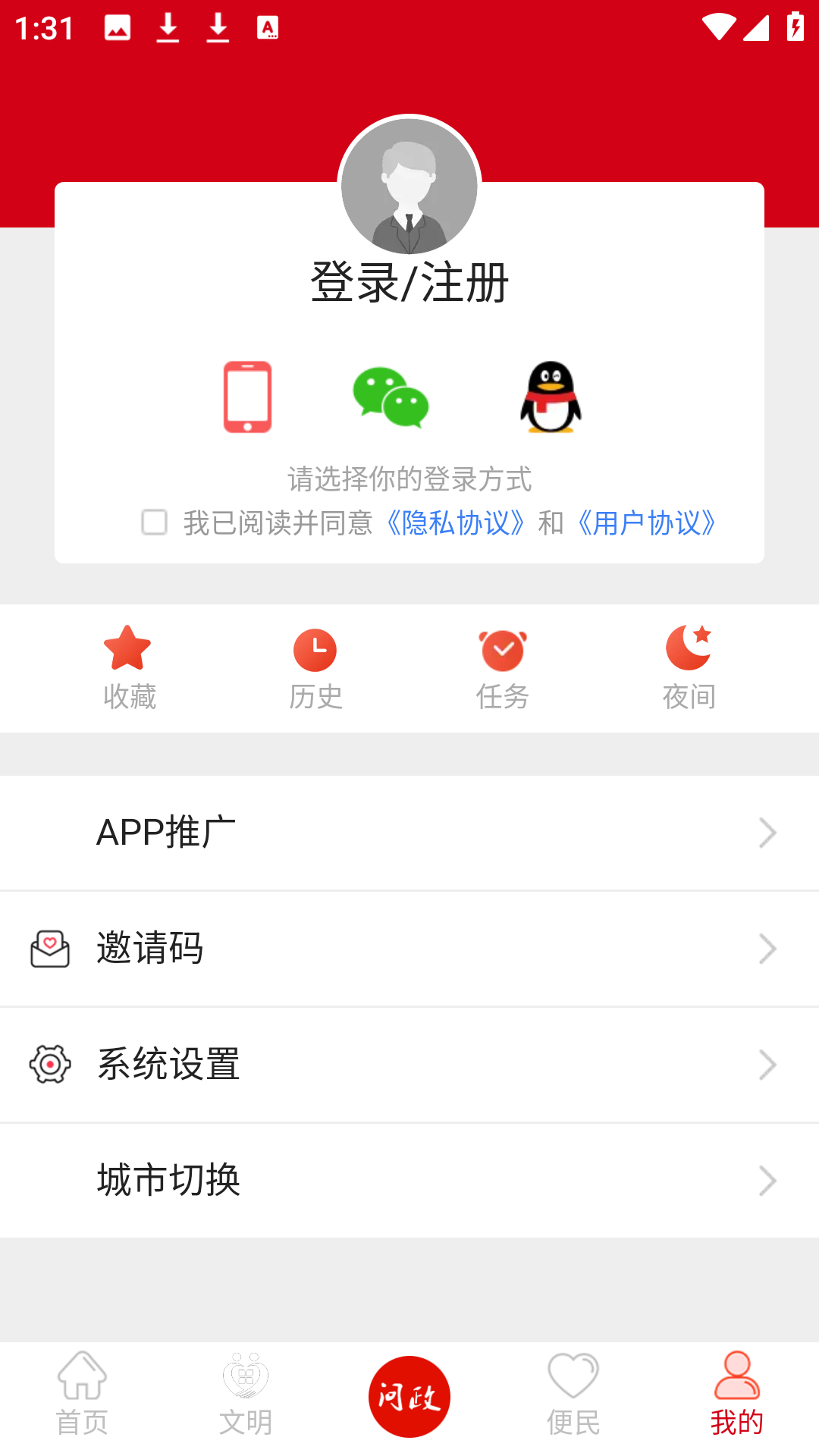Open settings via the 系统设置 gear icon
This screenshot has height=1456, width=819.
49,1064
